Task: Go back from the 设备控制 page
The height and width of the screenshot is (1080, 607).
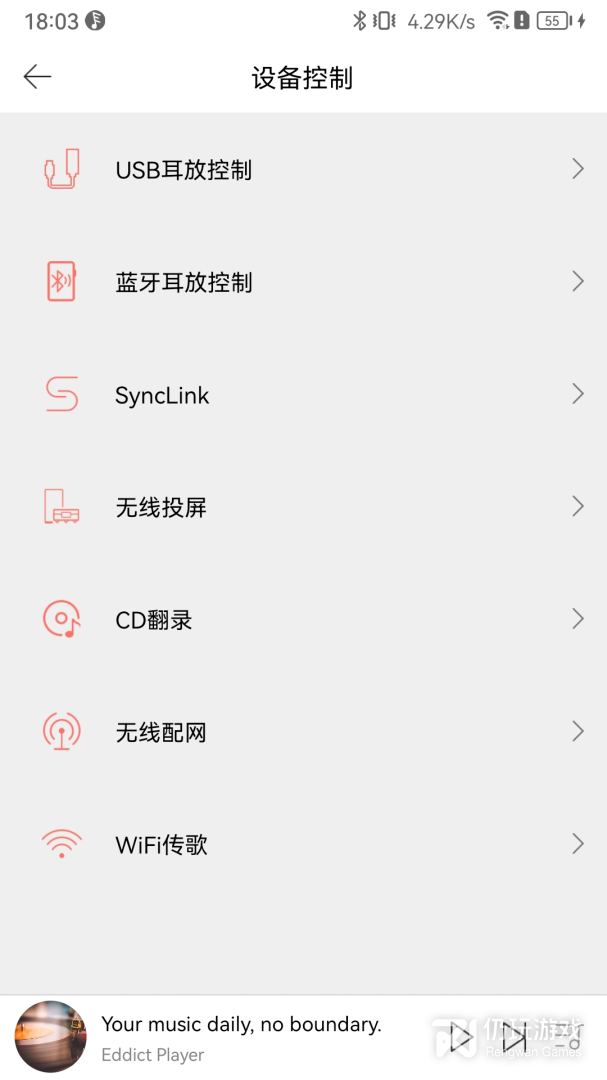Action: click(37, 77)
